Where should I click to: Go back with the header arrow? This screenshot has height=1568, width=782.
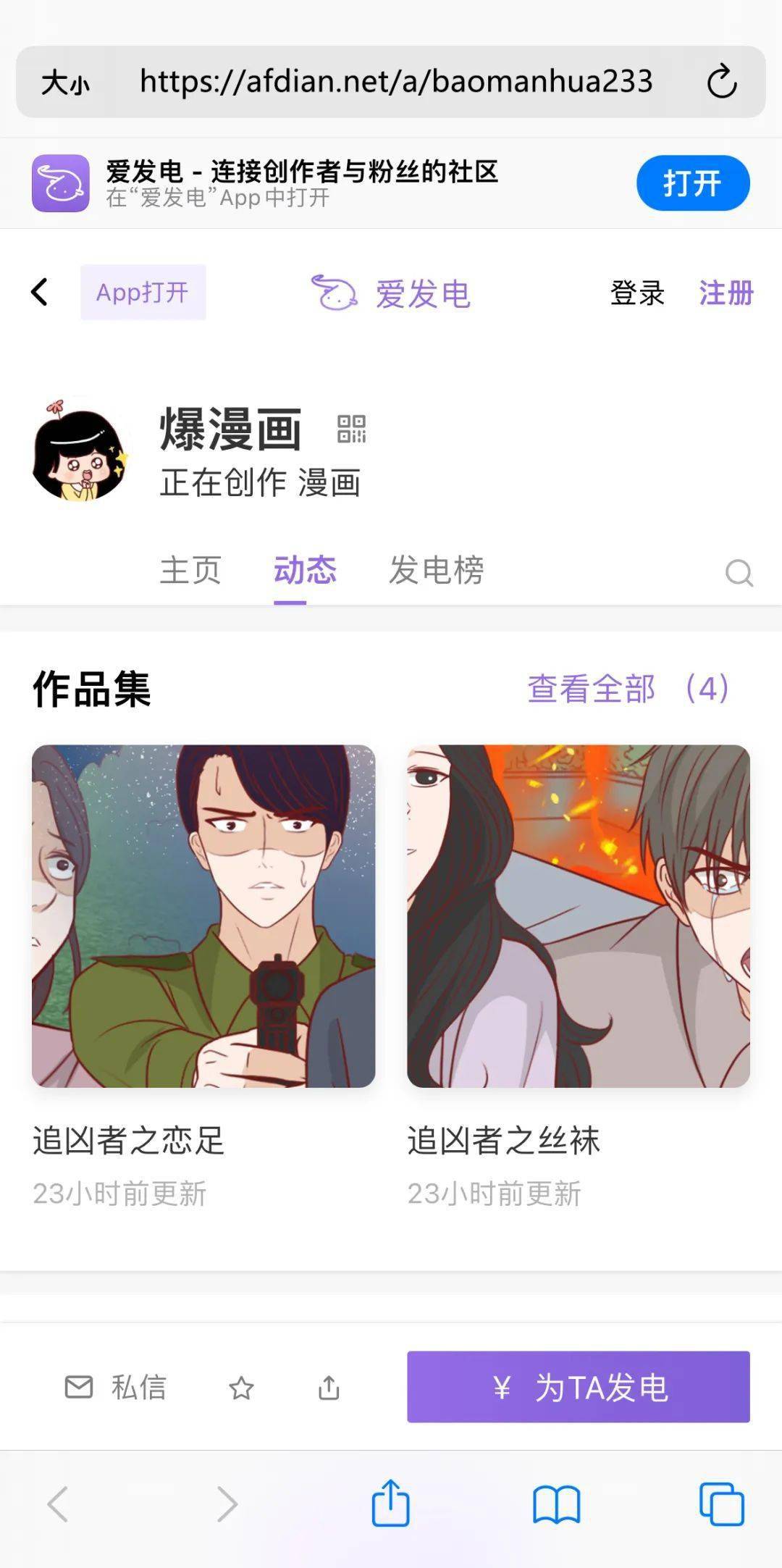(x=40, y=293)
